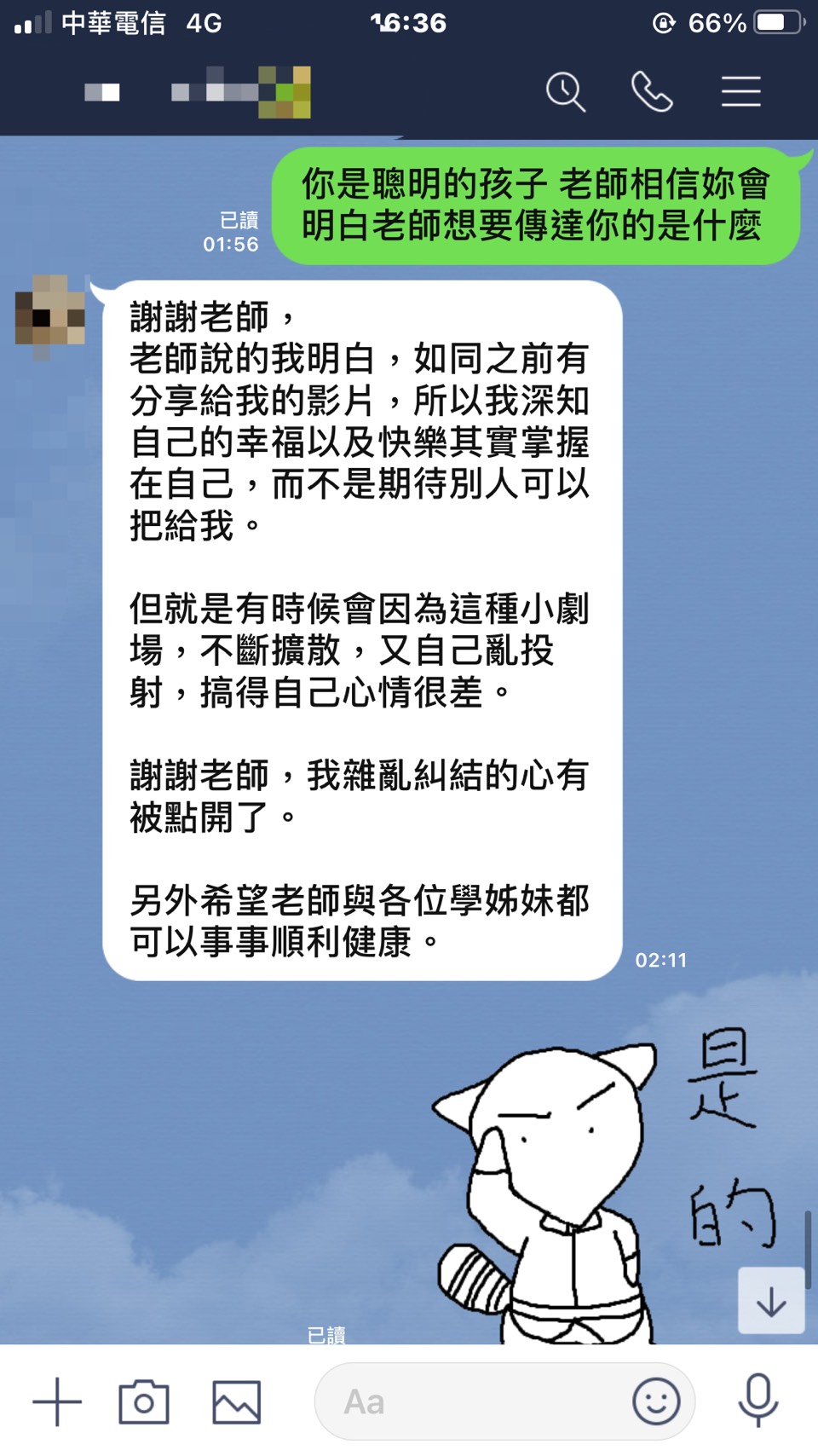
Task: Launch the camera to take a photo
Action: click(x=144, y=1401)
